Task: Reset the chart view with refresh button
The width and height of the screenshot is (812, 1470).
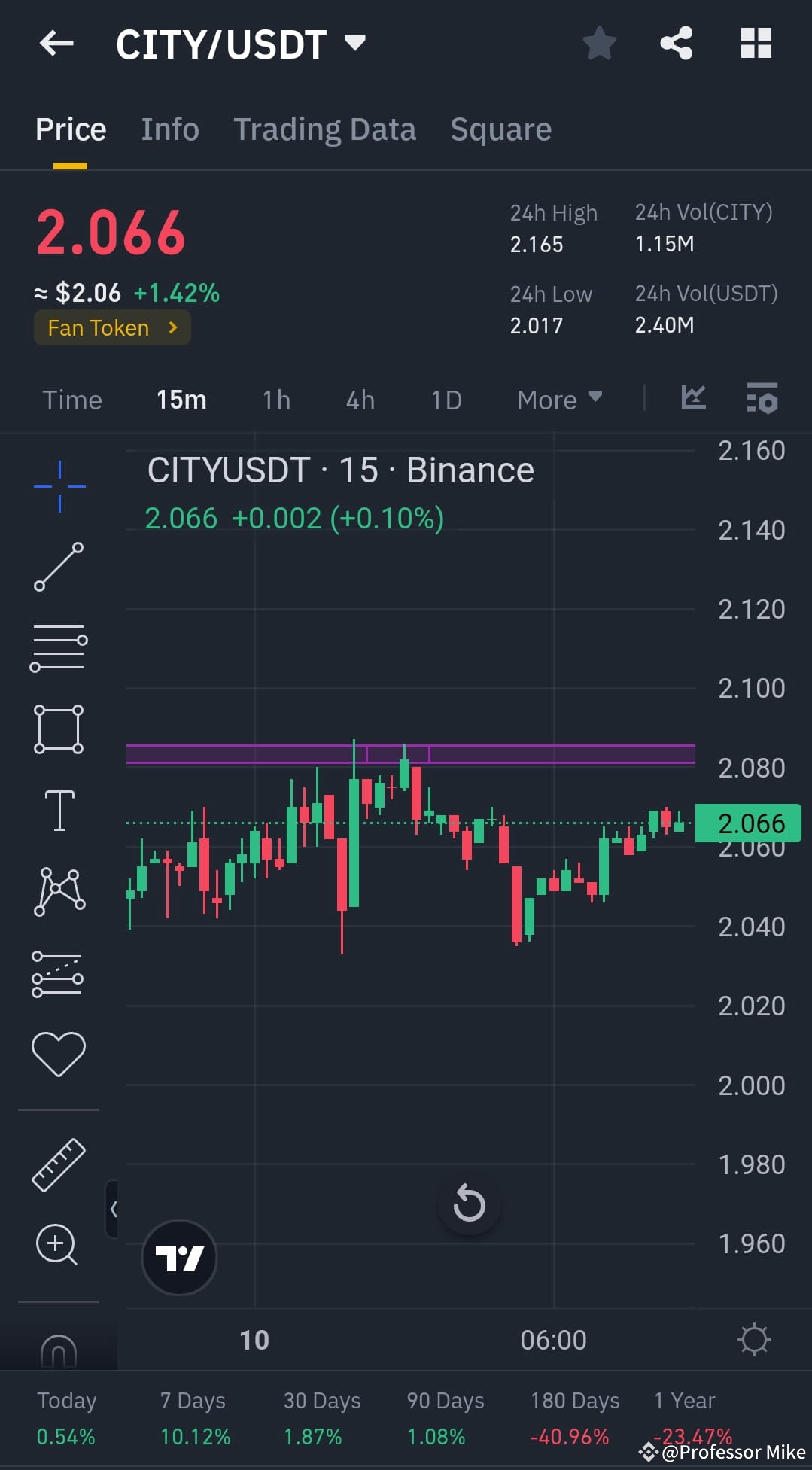Action: (470, 1204)
